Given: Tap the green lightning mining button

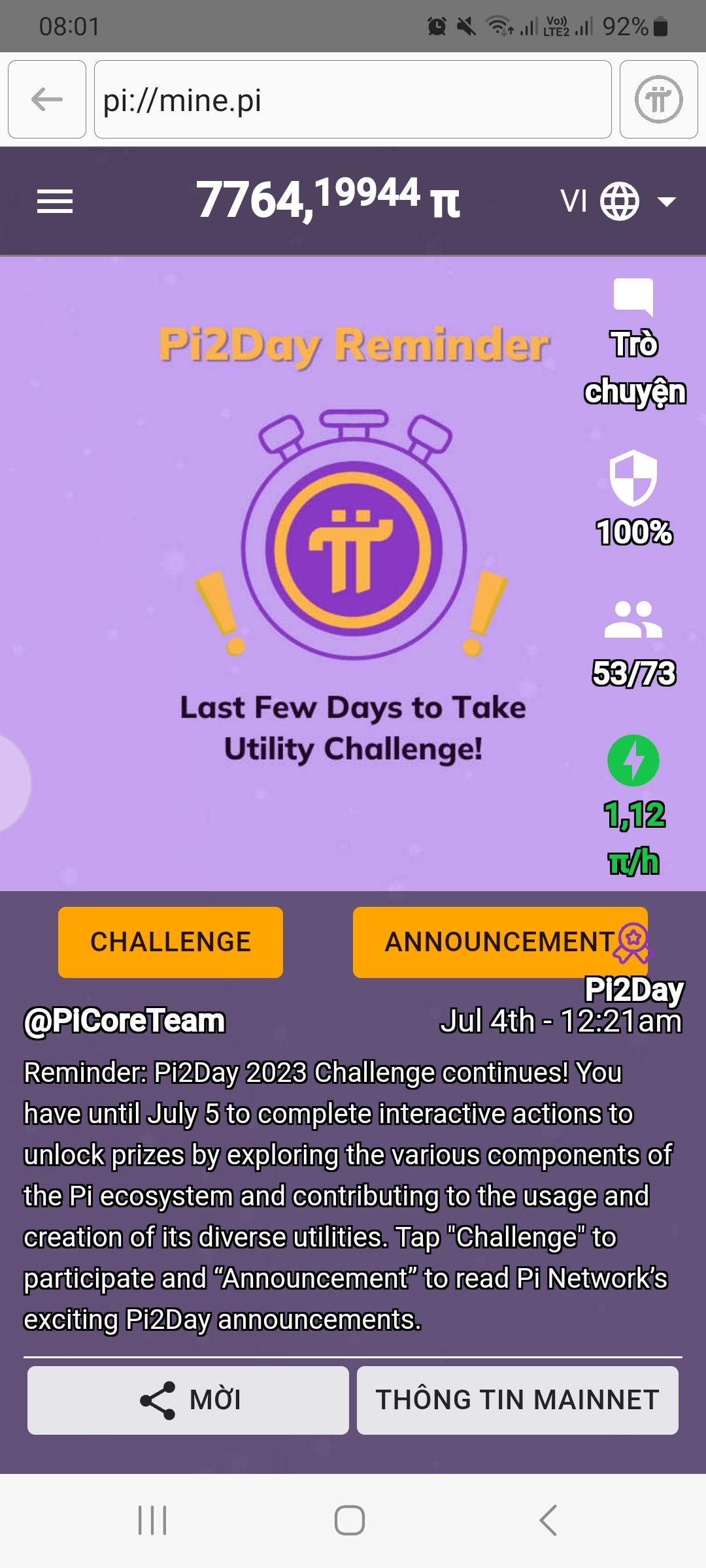Looking at the screenshot, I should tap(633, 760).
